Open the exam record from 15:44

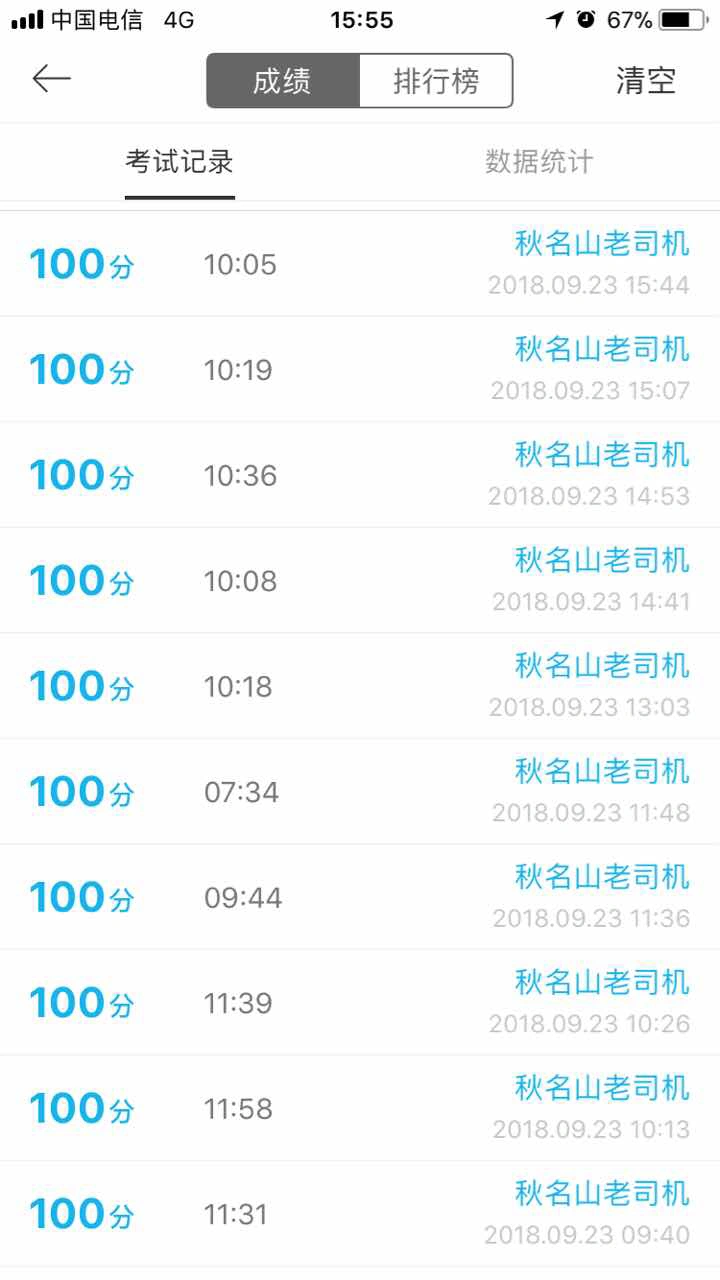coord(360,264)
